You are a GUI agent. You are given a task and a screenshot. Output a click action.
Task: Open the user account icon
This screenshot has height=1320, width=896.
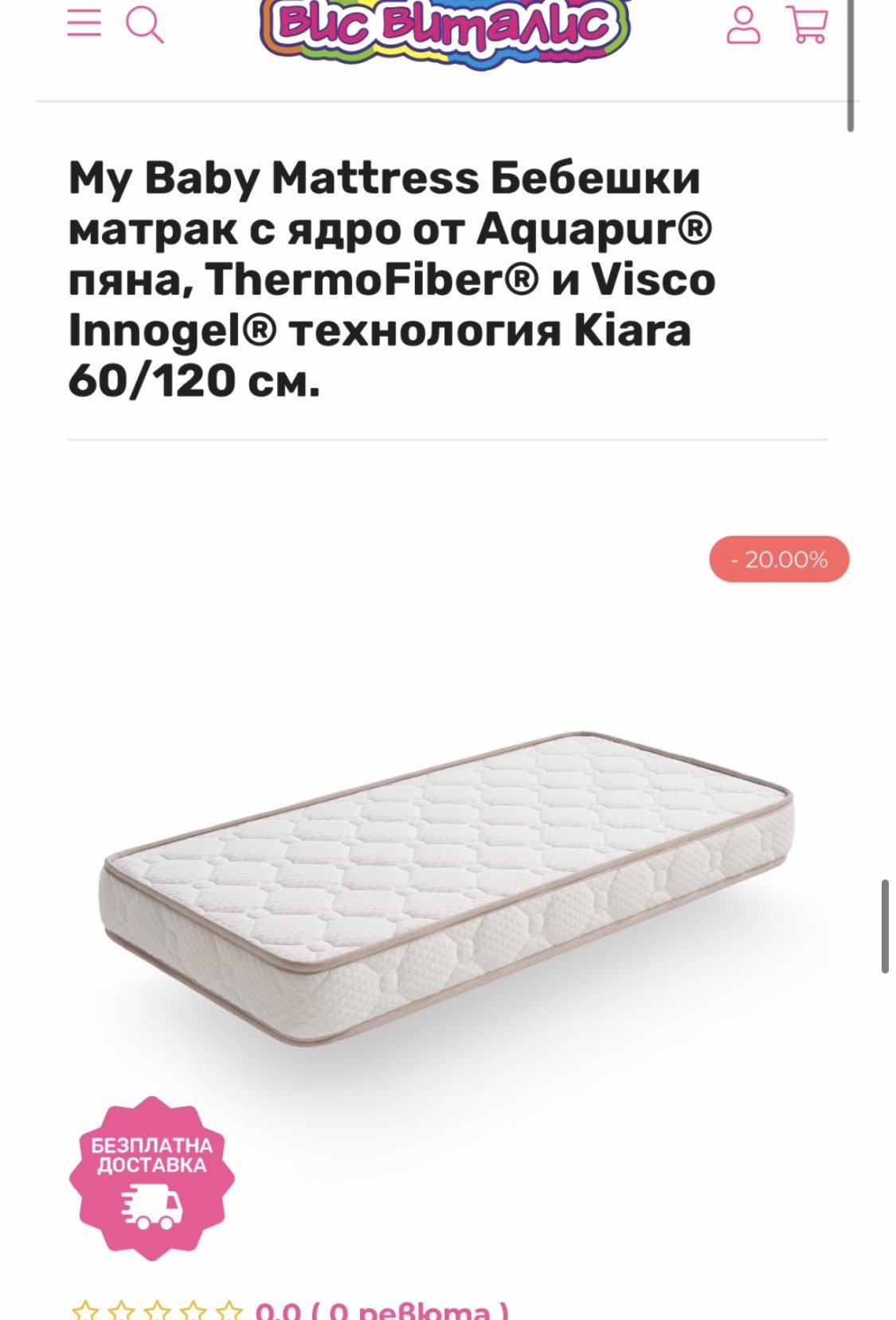(743, 25)
